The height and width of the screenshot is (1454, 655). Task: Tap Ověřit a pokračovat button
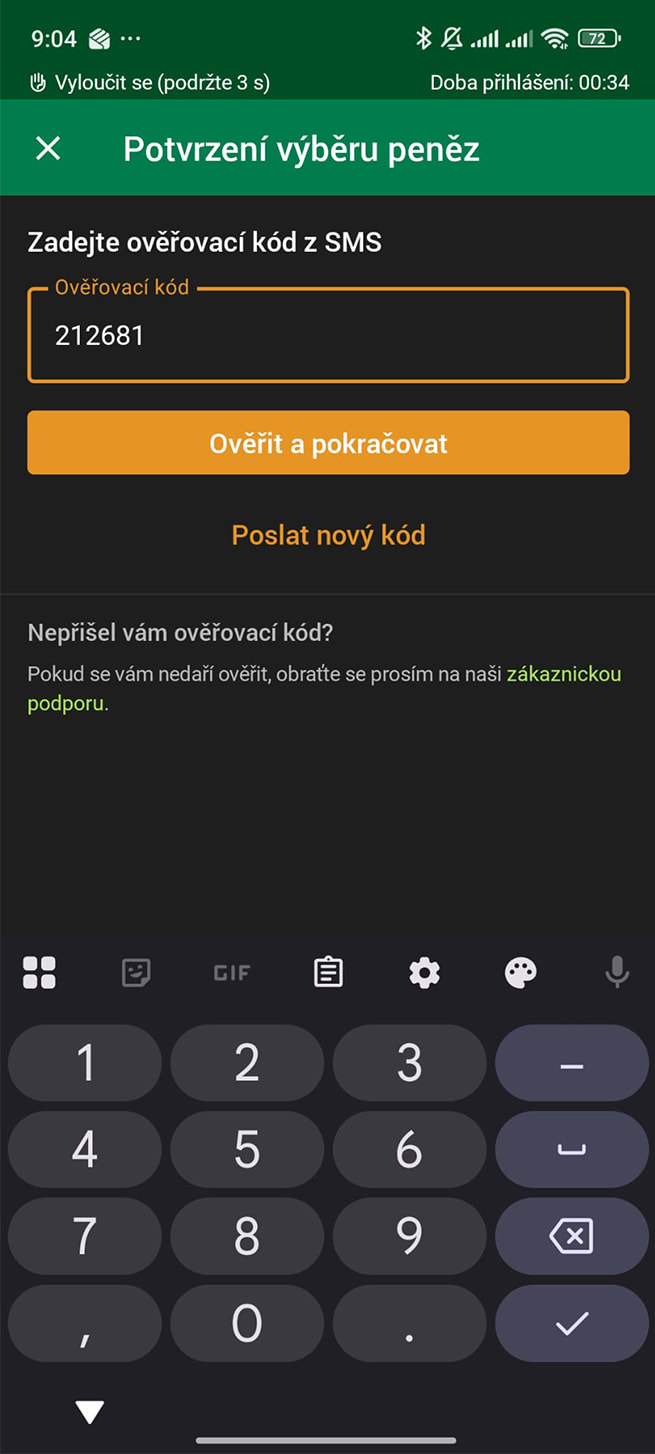pyautogui.click(x=328, y=443)
